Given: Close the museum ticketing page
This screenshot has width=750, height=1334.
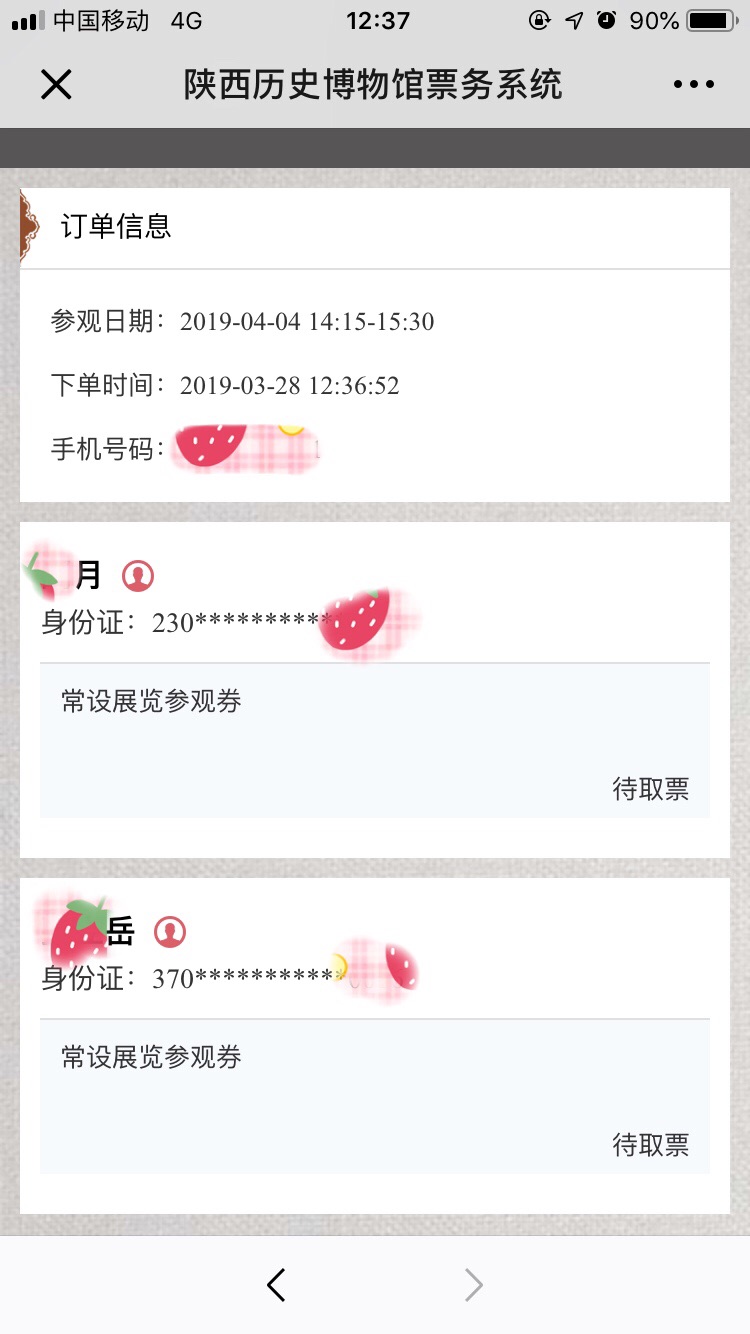Looking at the screenshot, I should (x=56, y=85).
